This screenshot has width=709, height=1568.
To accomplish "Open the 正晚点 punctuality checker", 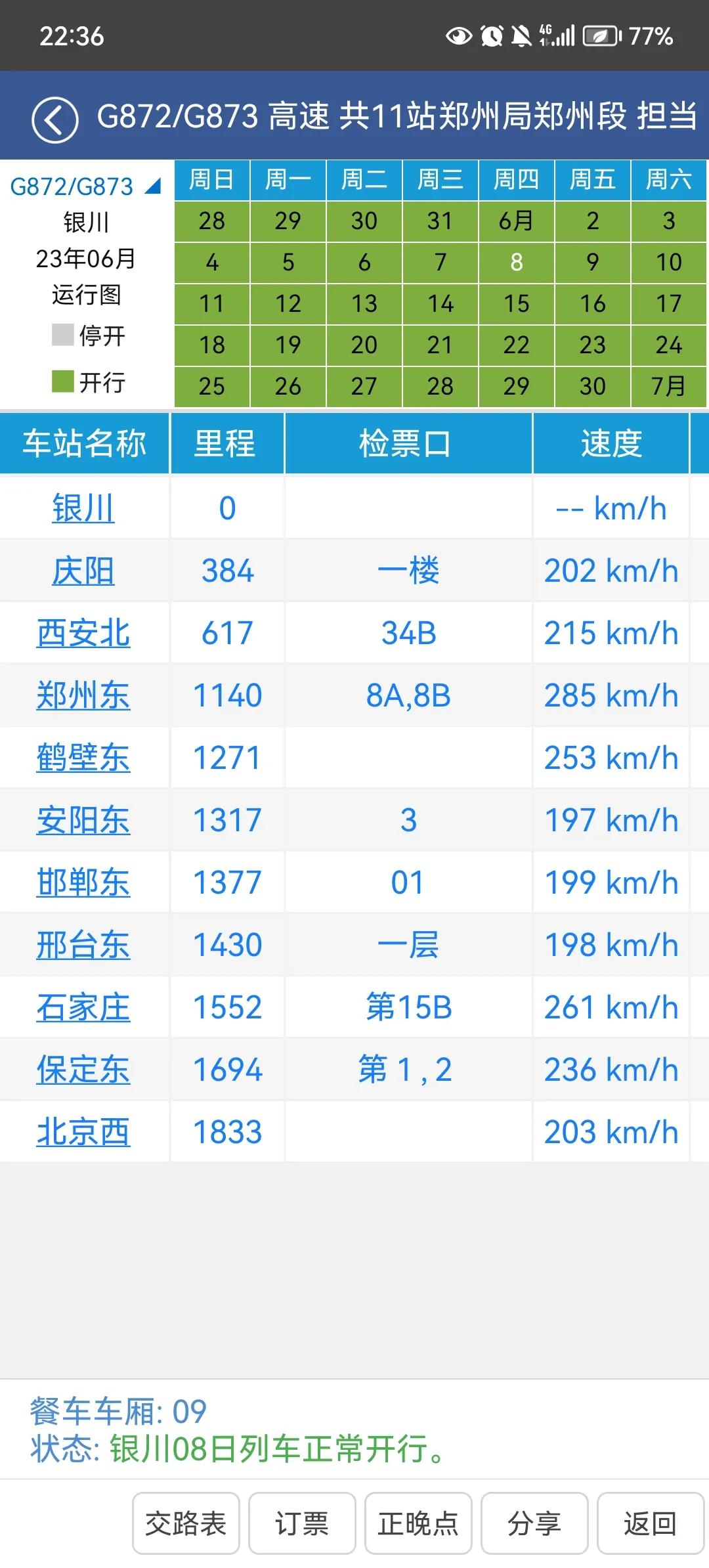I will (x=418, y=1523).
